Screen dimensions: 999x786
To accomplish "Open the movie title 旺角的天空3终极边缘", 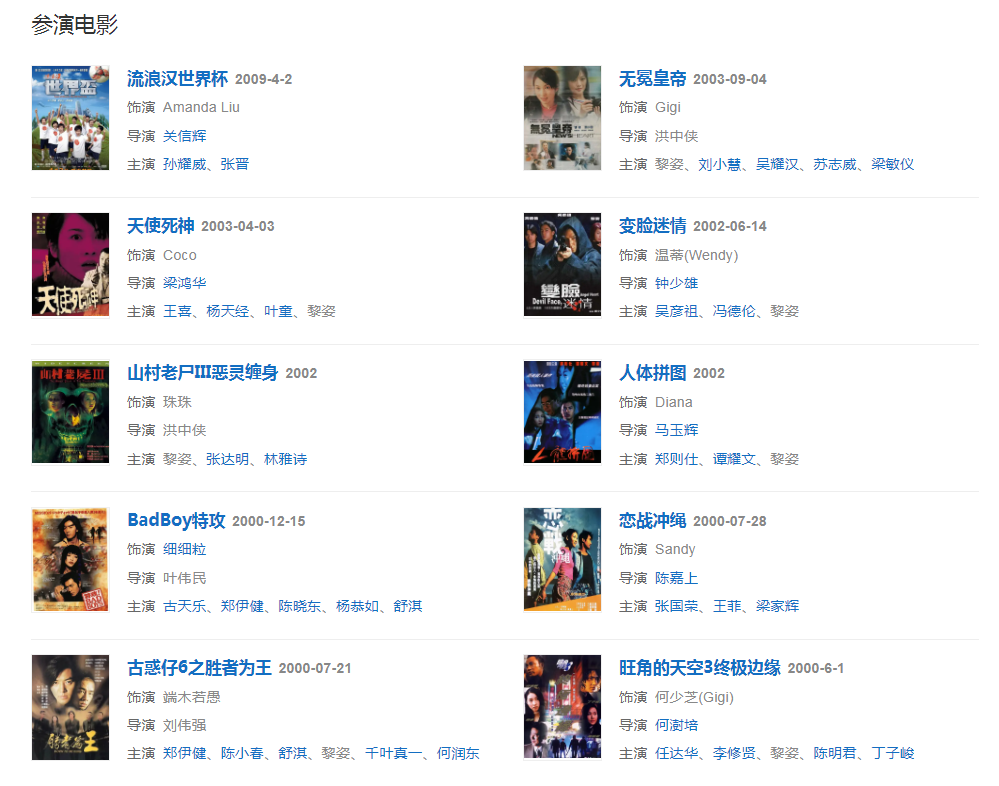I will point(699,668).
